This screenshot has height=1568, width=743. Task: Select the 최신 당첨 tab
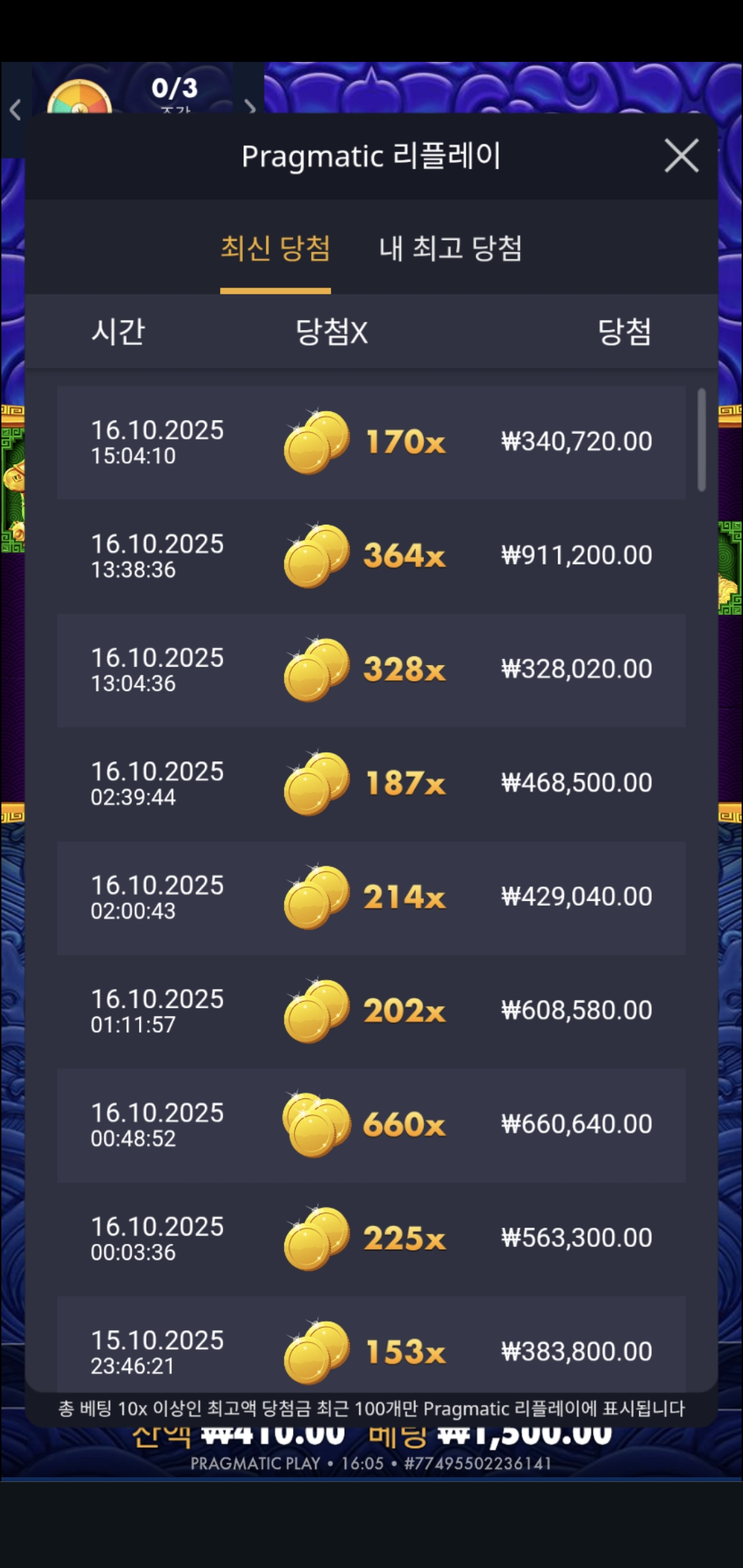coord(275,248)
